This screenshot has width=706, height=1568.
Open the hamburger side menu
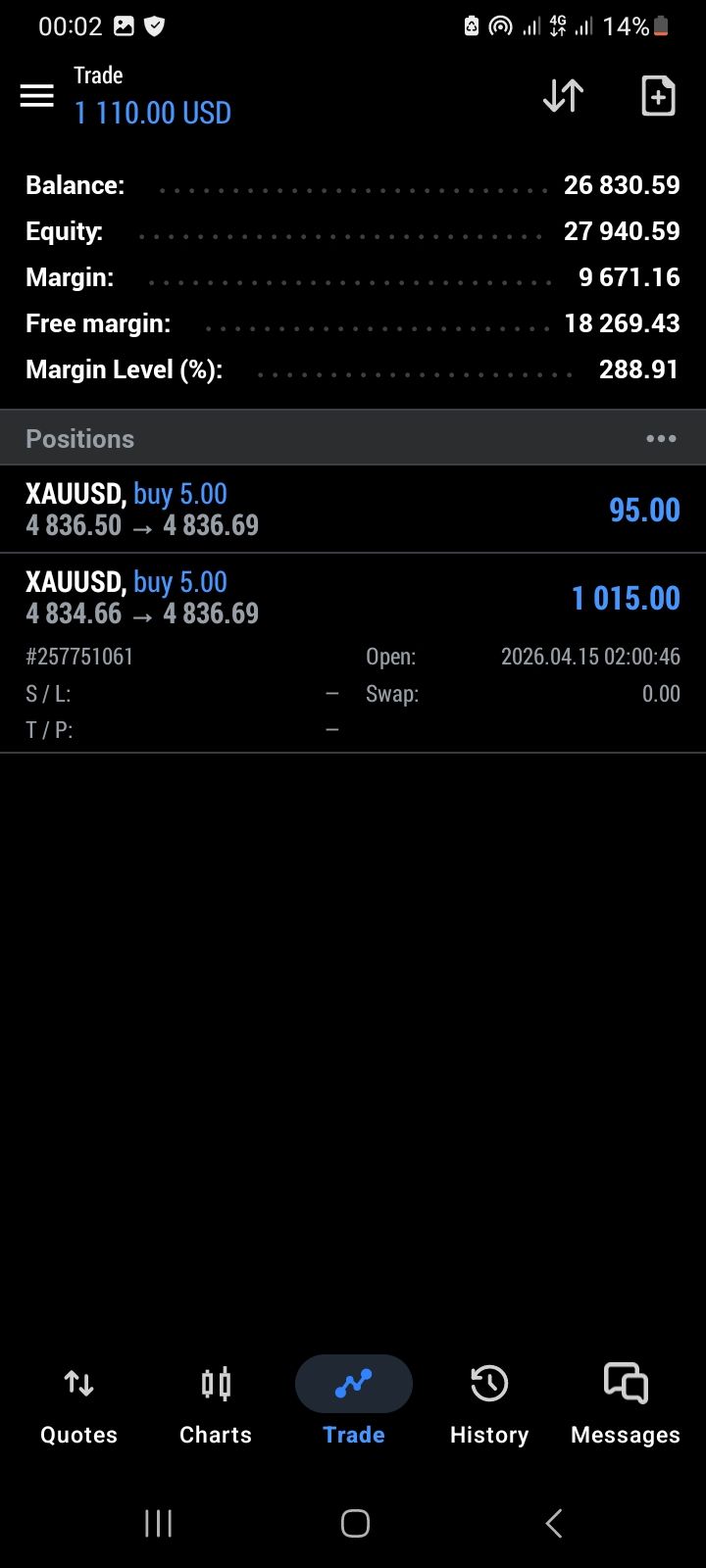tap(37, 96)
